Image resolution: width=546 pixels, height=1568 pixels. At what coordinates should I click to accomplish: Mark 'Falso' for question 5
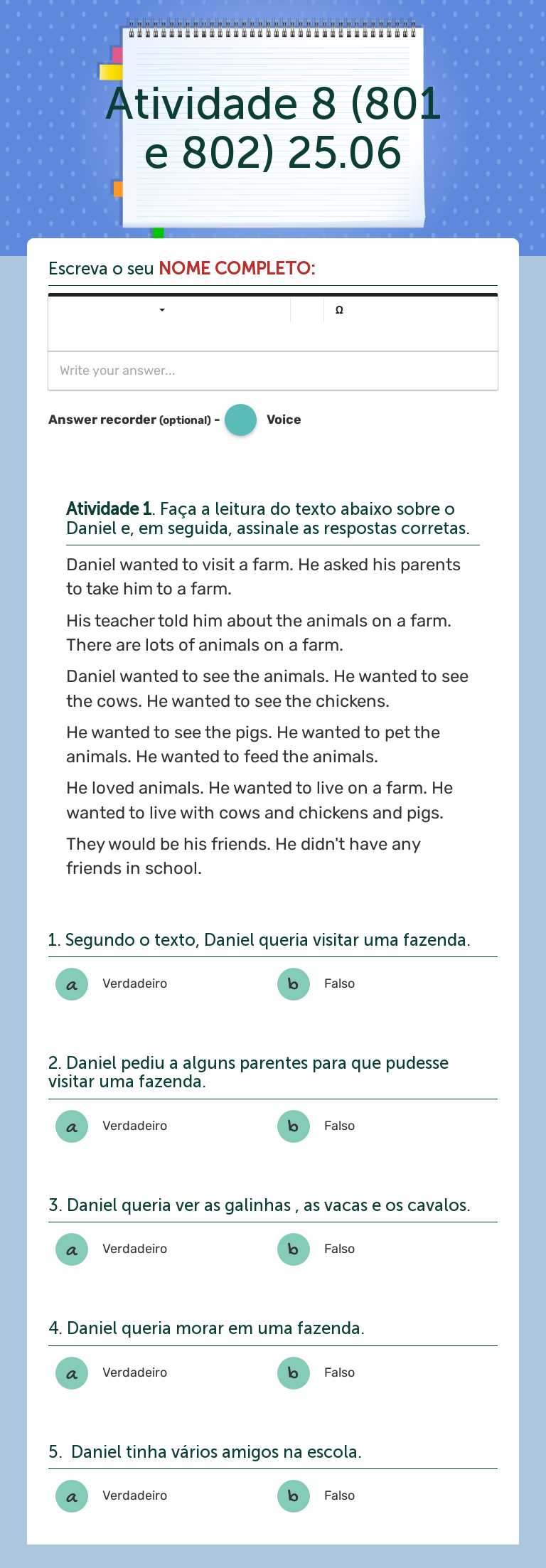click(x=293, y=1495)
